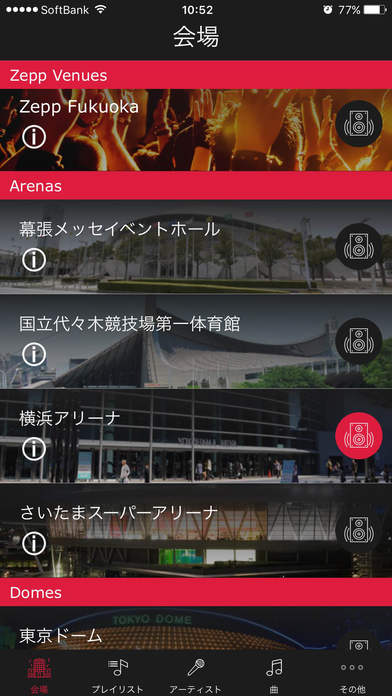Select the Zepp Fukuoka speaker icon
This screenshot has height=696, width=392.
coord(359,123)
